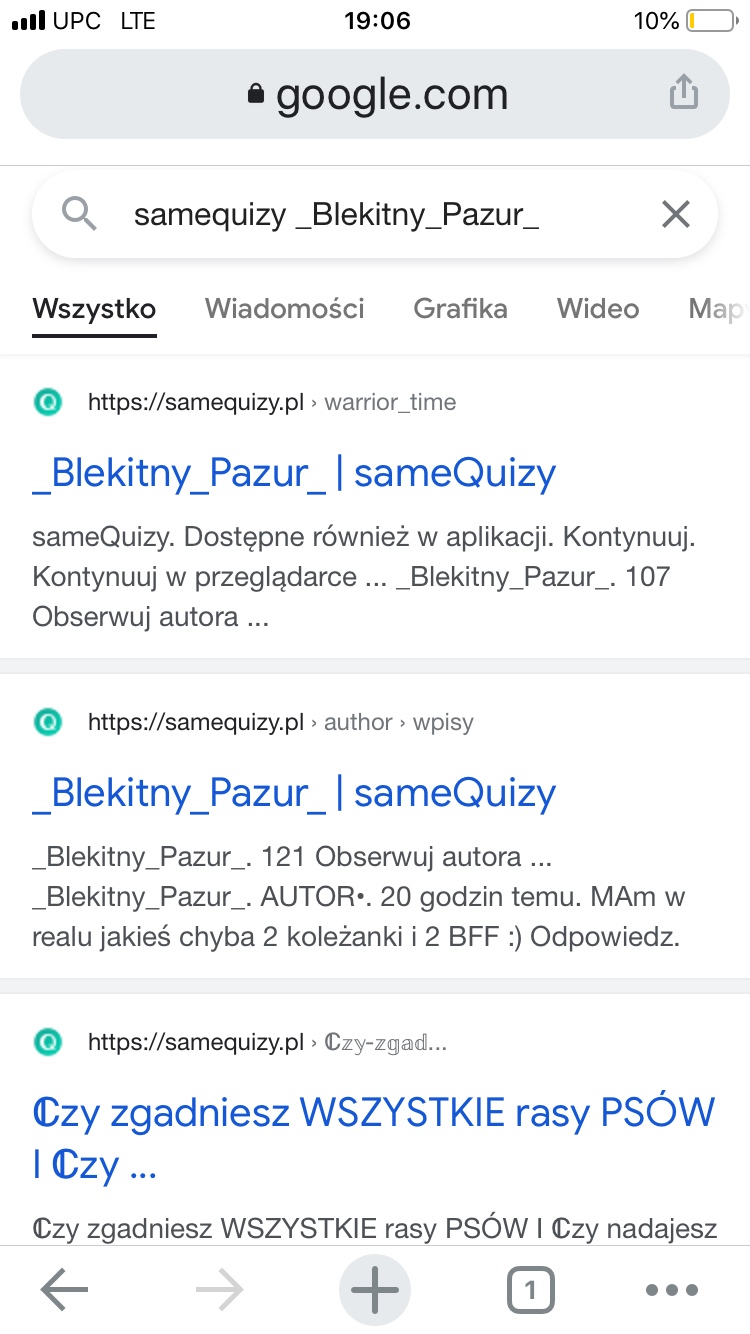
Task: Share this page from the address bar
Action: 683,94
